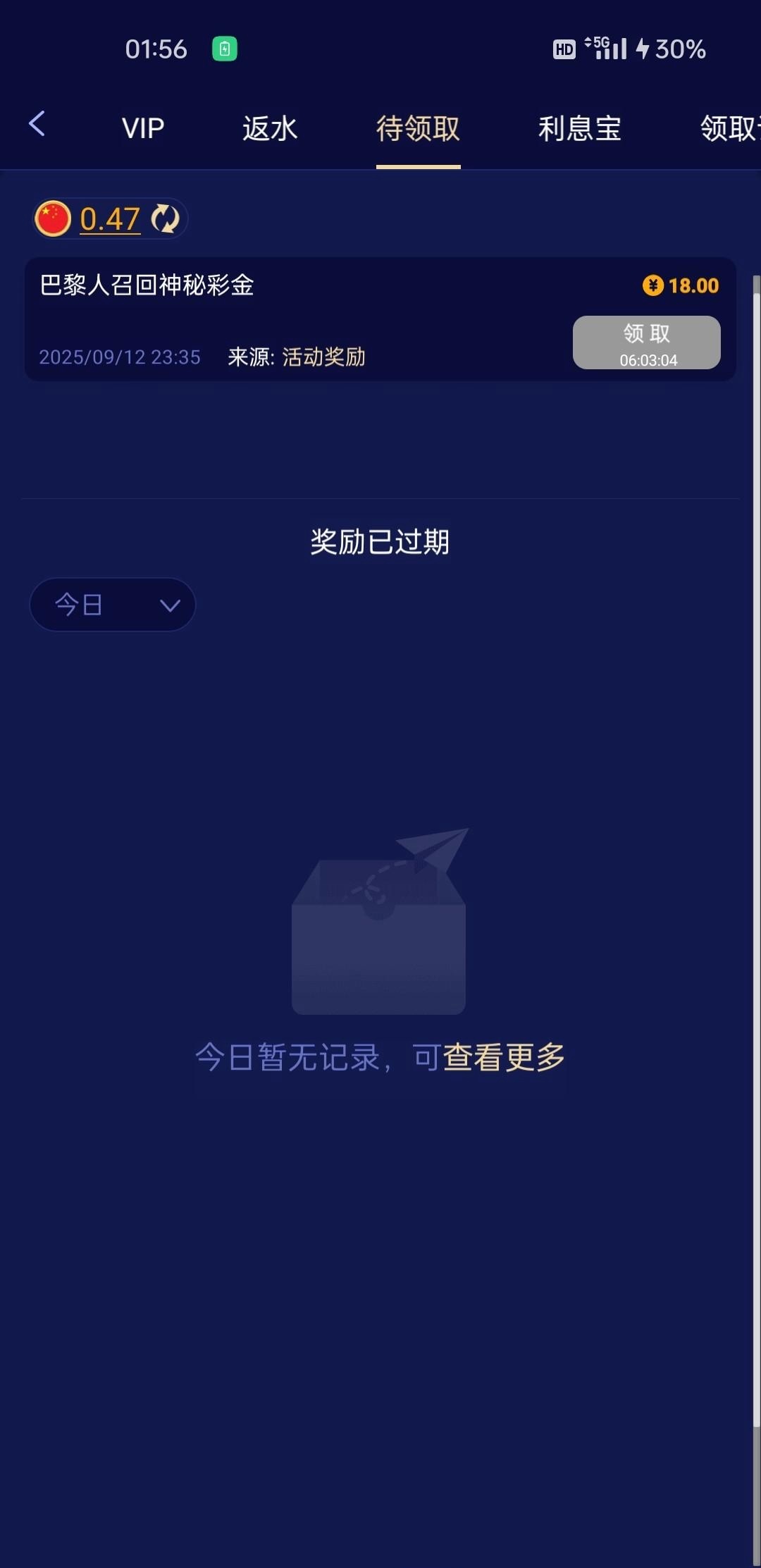761x1568 pixels.
Task: Click the refresh icon beside the balance
Action: tap(164, 219)
